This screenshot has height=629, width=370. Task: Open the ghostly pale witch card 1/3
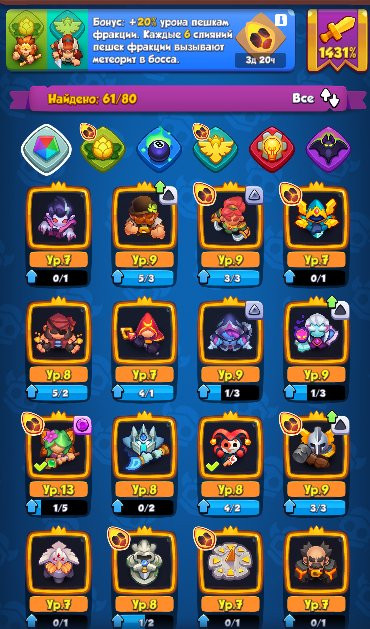click(316, 351)
